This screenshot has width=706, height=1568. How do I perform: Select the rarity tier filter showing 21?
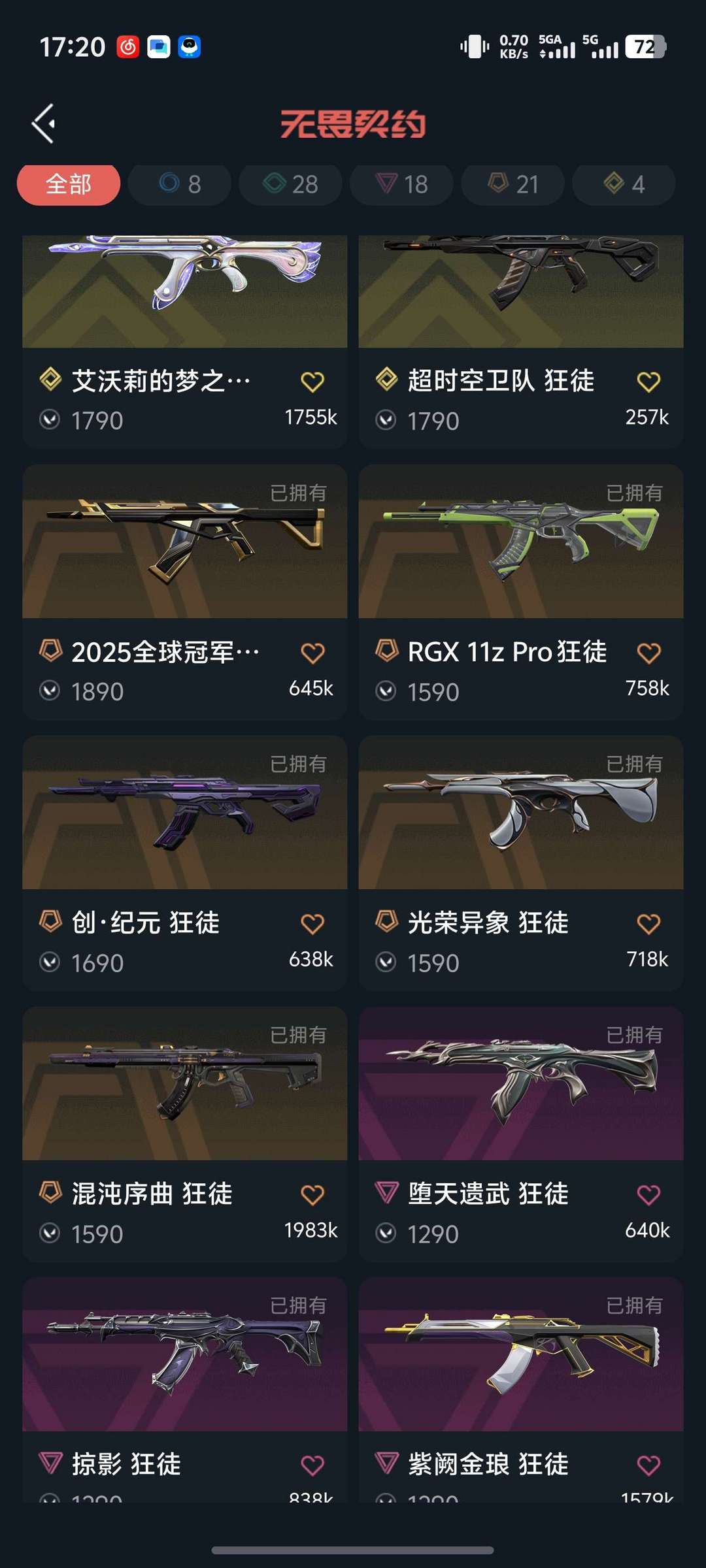(x=512, y=184)
